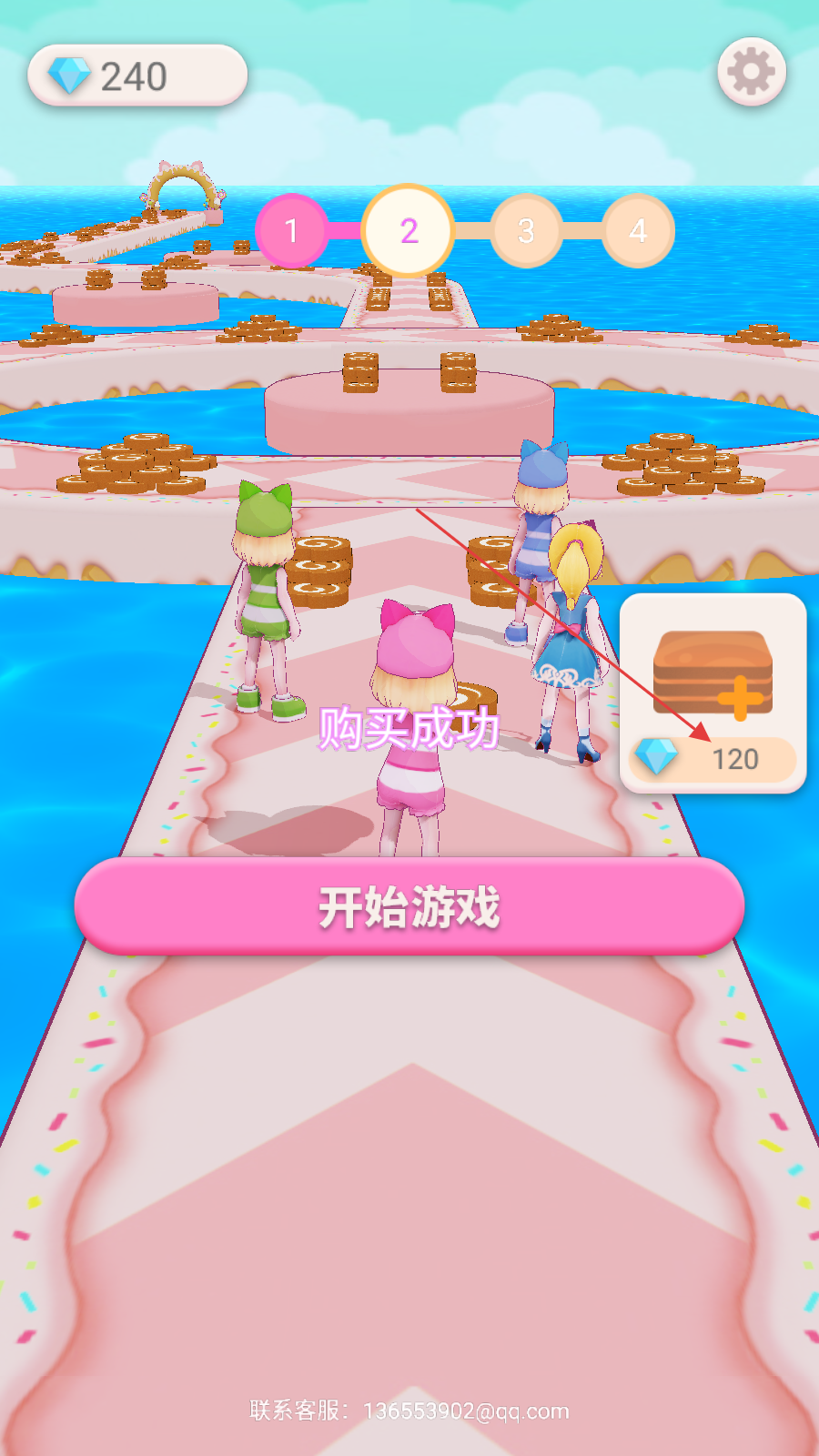Select level 4 circle
The height and width of the screenshot is (1456, 819).
(638, 231)
